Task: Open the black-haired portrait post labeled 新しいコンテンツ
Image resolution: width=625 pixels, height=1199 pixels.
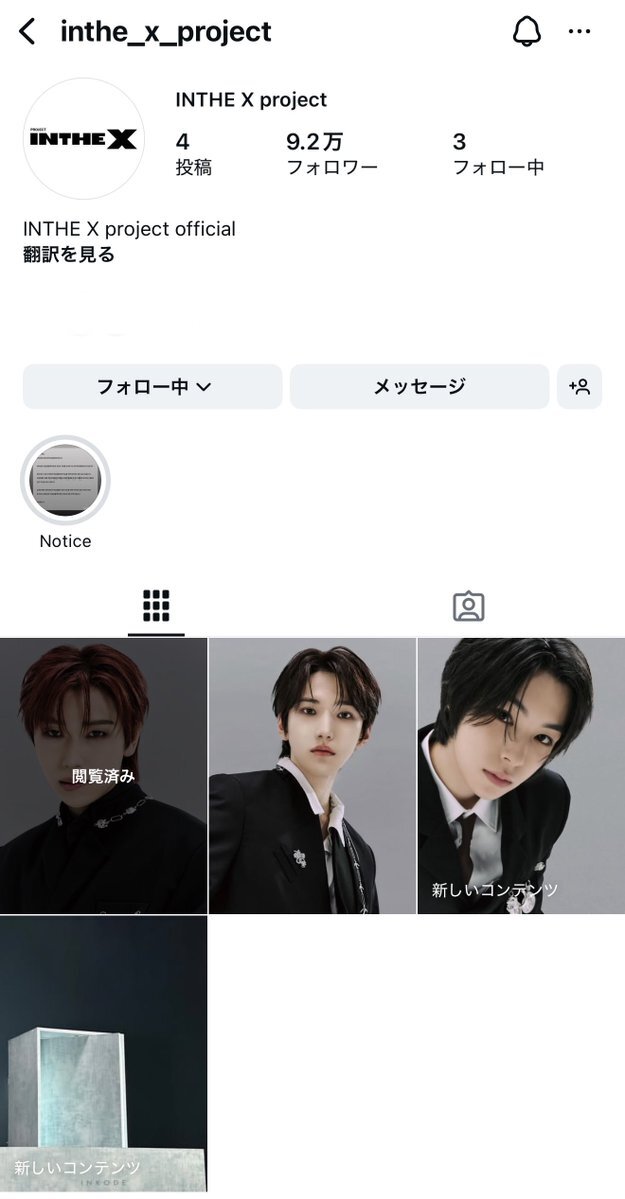Action: (521, 775)
